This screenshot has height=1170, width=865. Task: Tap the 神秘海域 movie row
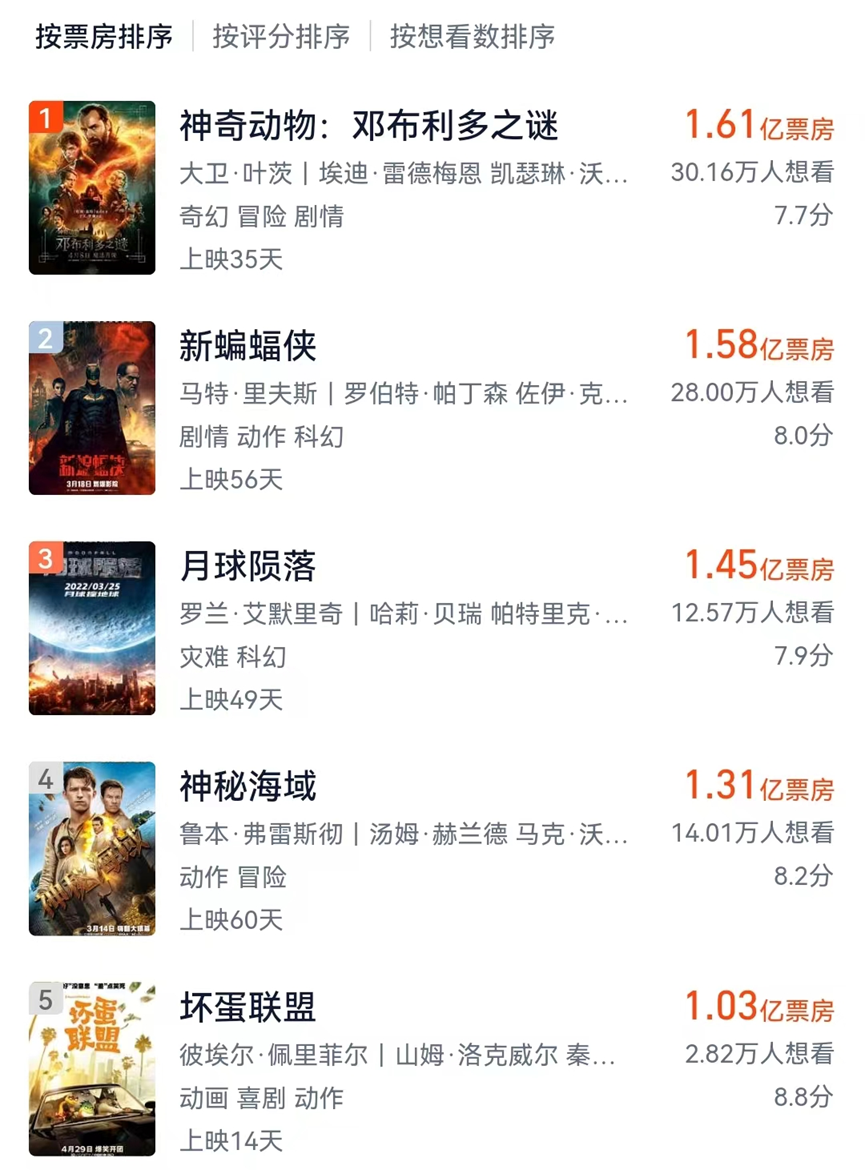[248, 786]
